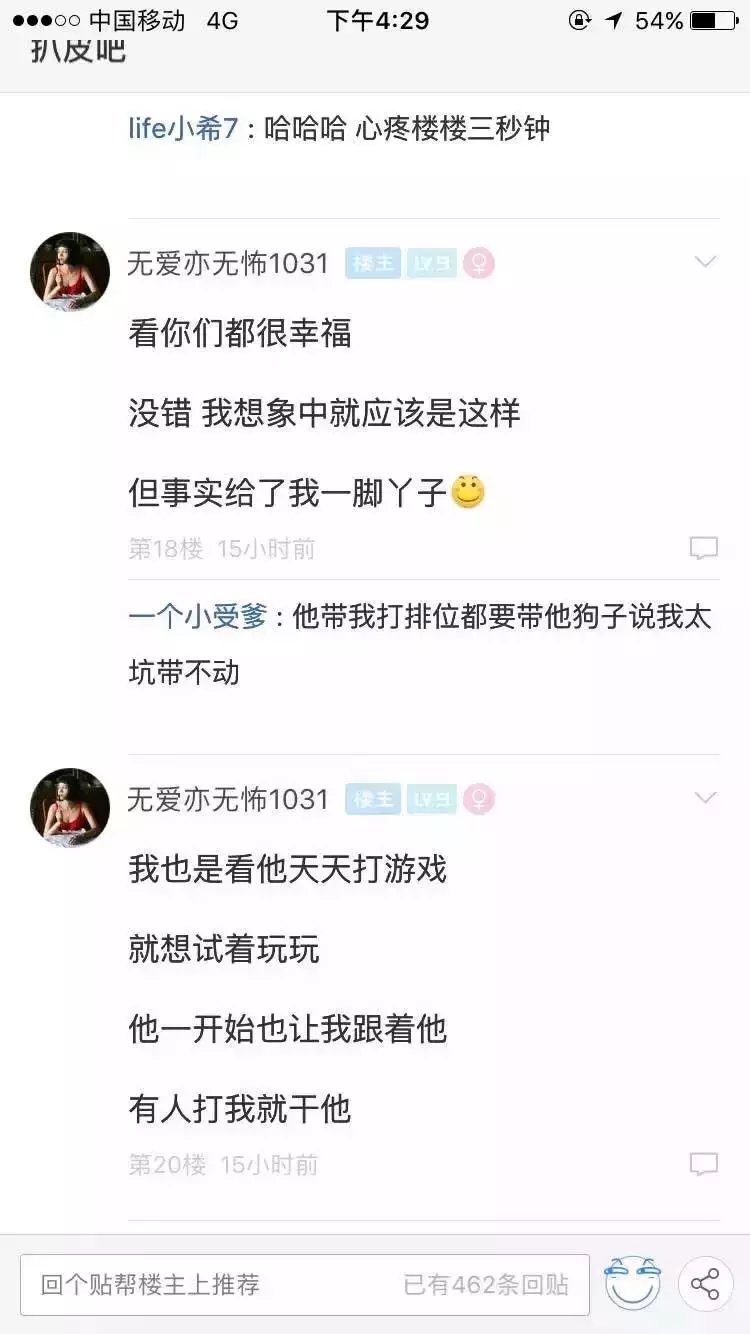Open the reply box 回个贴帮楼主上推荐
The width and height of the screenshot is (750, 1334).
305,1284
